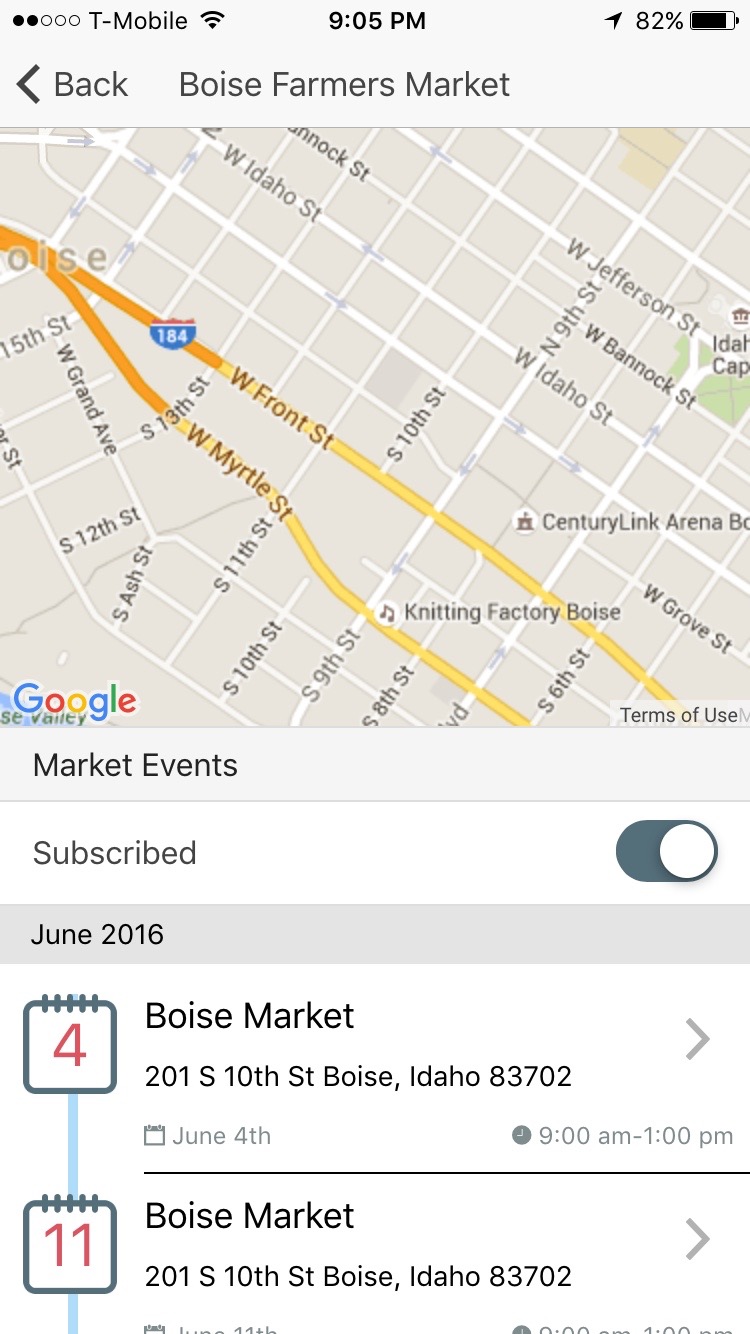
Task: Tap the CenturyLink Arena map marker
Action: click(525, 521)
